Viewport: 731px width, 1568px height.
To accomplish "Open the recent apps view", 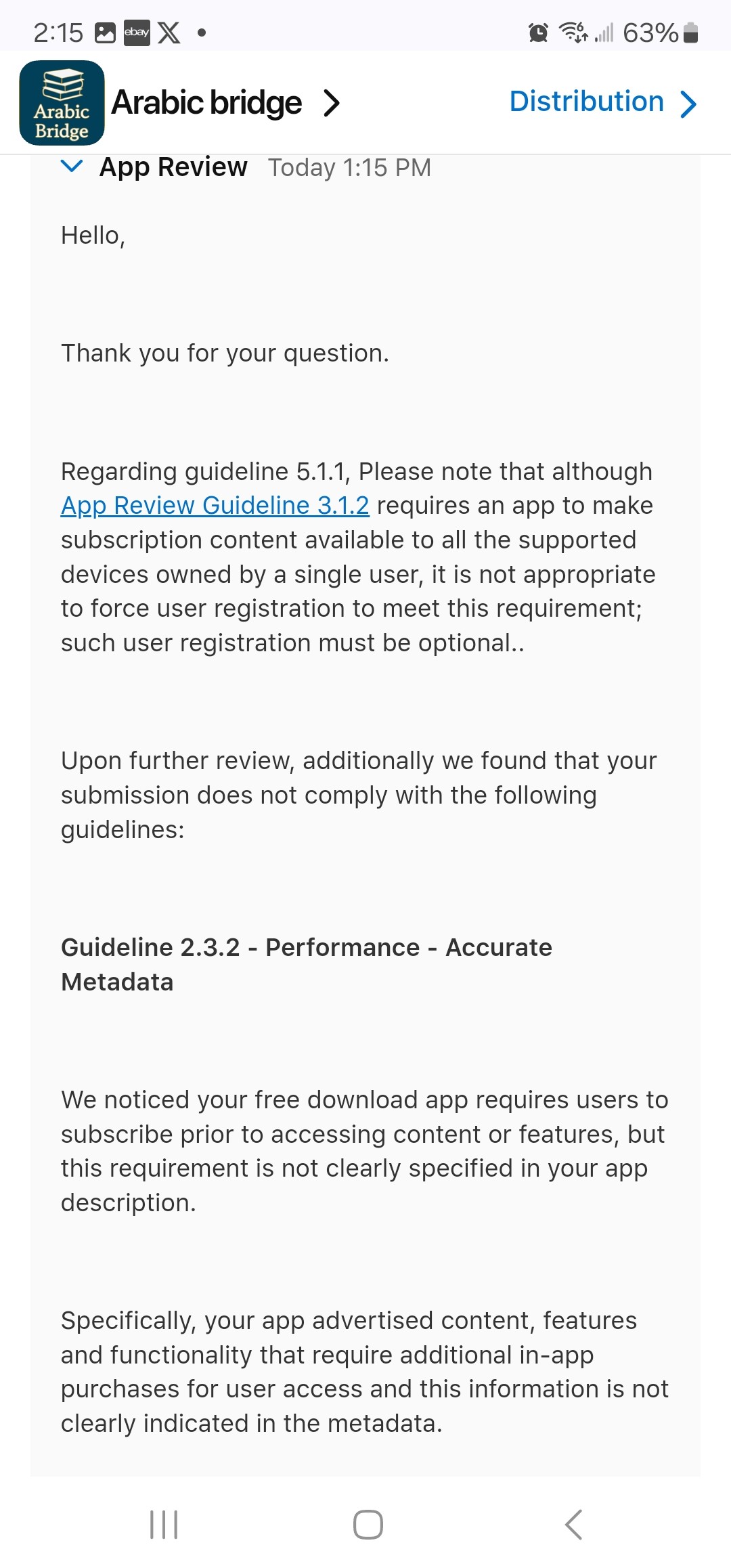I will point(163,1524).
